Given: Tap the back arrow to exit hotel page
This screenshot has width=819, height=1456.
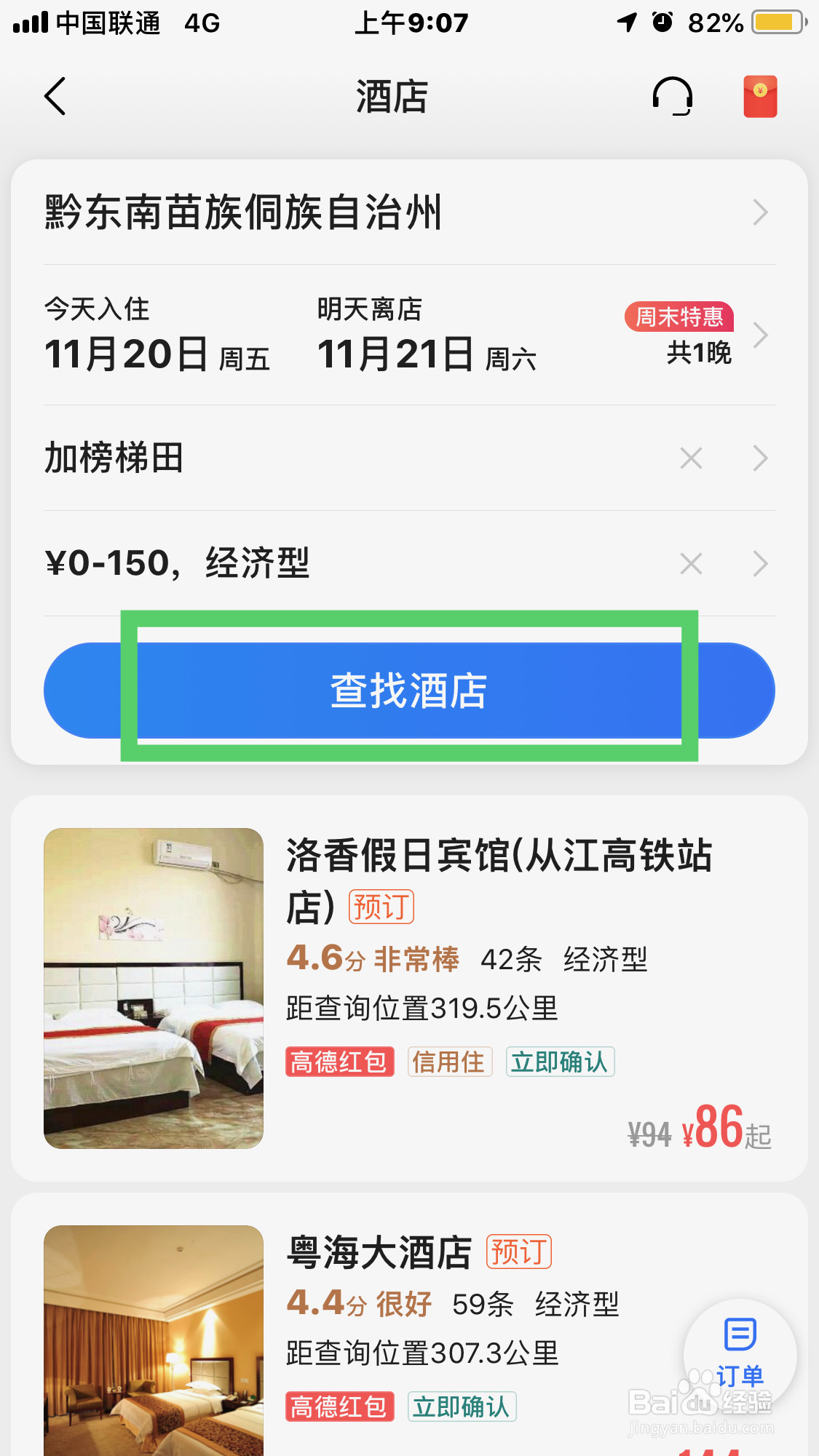Looking at the screenshot, I should click(55, 96).
